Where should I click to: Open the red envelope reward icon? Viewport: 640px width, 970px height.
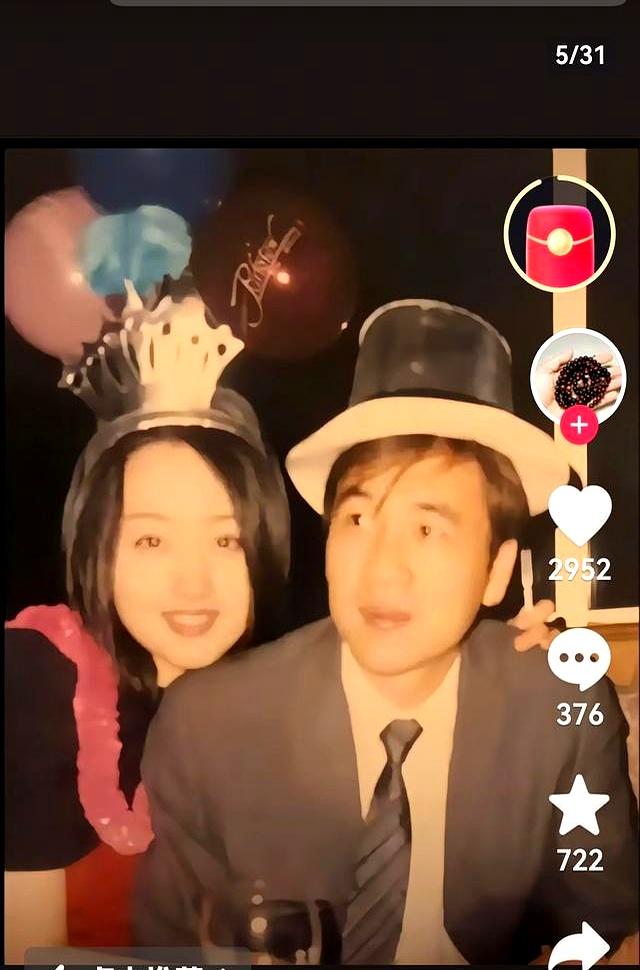point(559,234)
